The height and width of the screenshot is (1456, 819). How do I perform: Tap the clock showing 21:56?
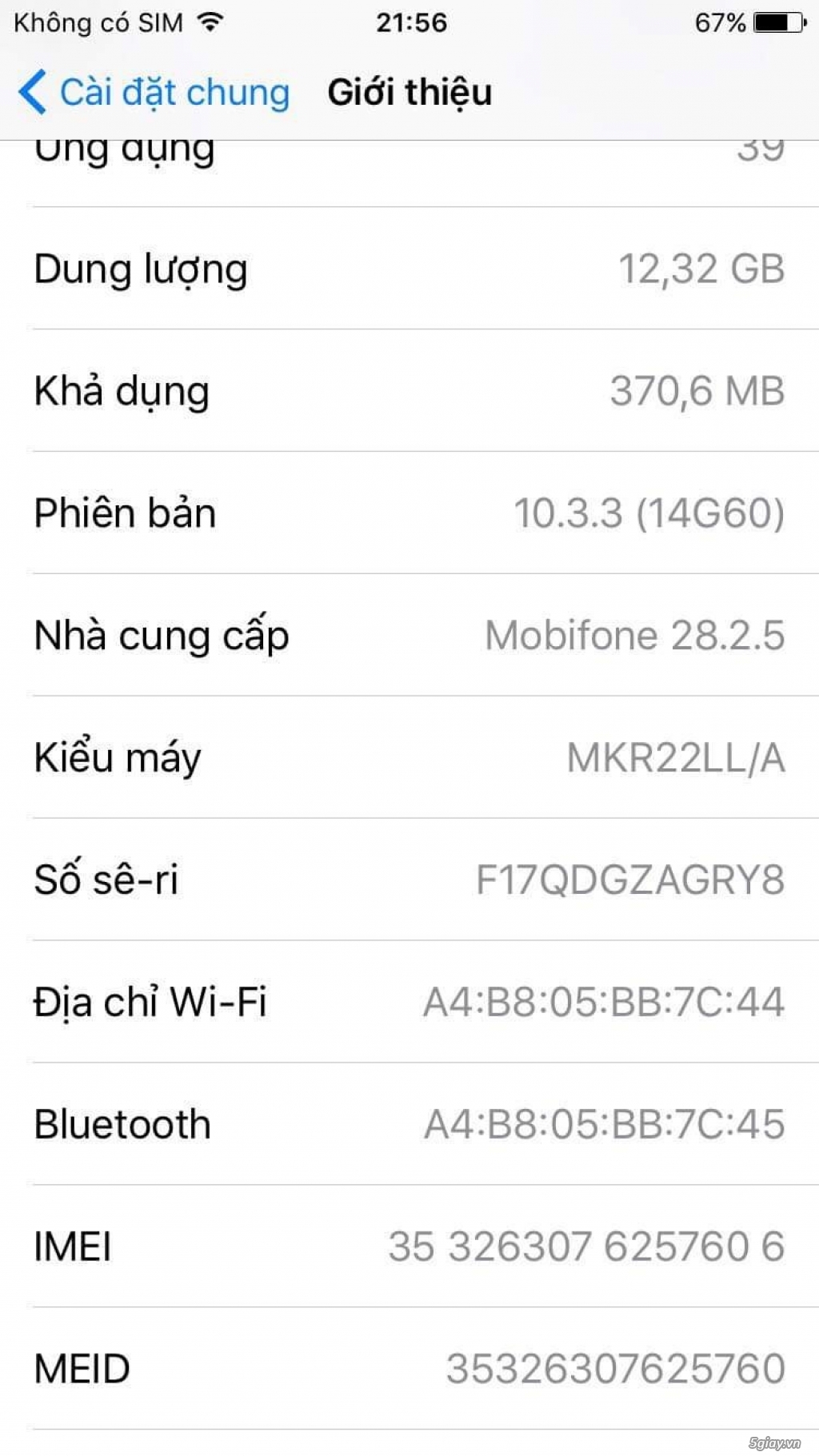409,22
